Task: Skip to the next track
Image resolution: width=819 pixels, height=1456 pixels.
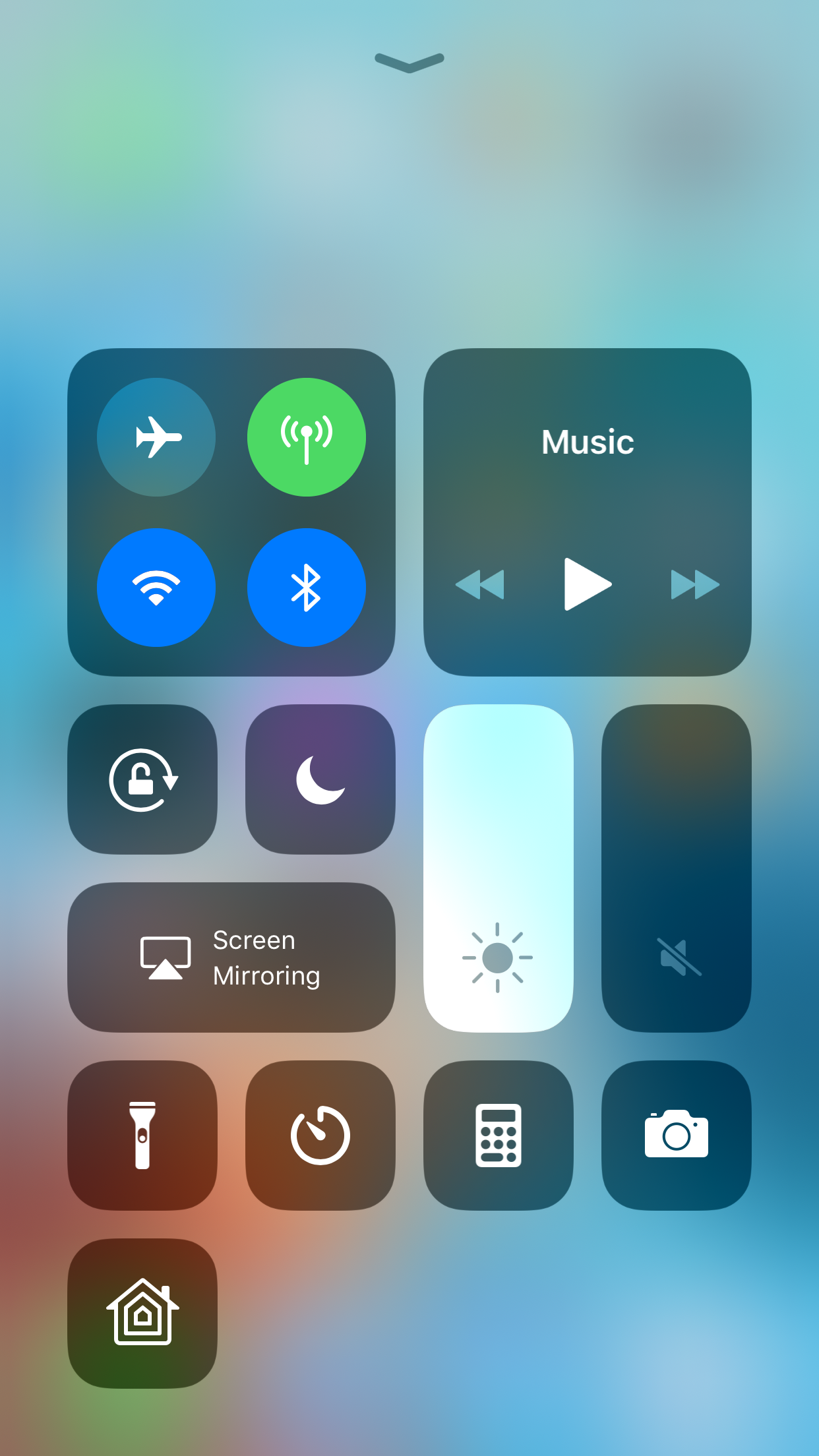Action: click(695, 584)
